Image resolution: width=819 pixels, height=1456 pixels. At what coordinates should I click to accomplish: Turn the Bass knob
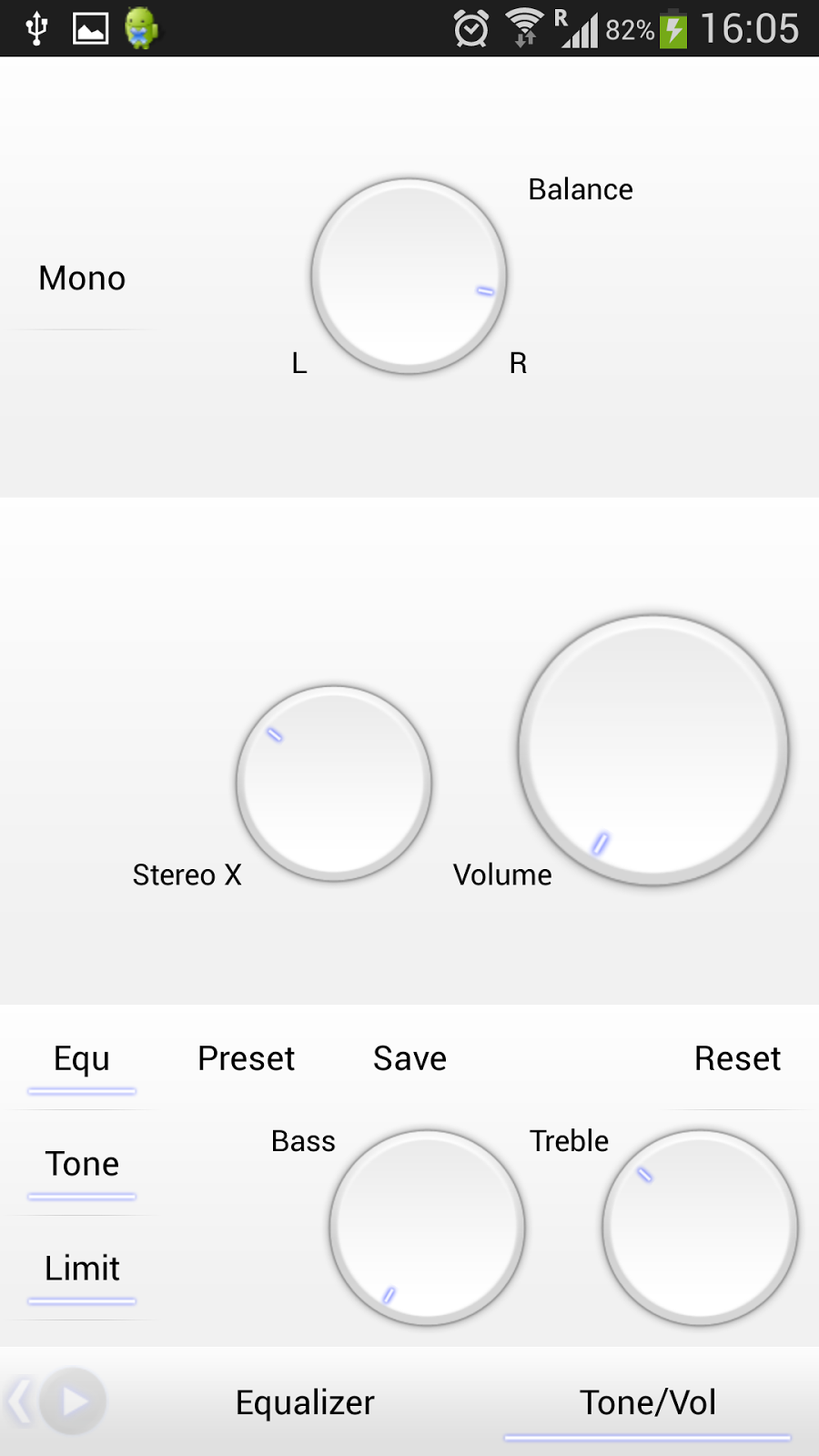(x=426, y=1227)
